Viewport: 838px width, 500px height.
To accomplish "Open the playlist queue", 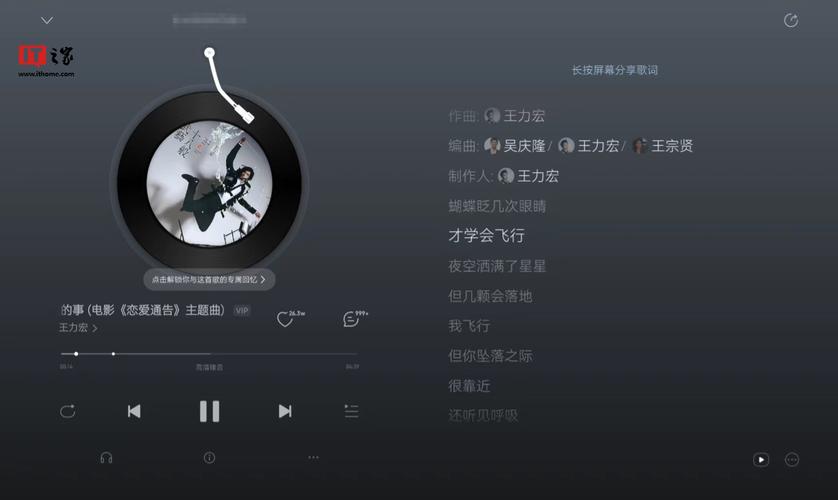I will 351,411.
